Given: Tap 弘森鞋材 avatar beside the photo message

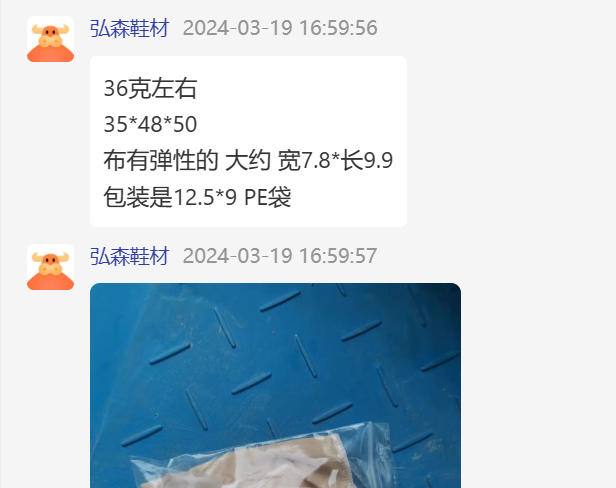Looking at the screenshot, I should click(50, 267).
